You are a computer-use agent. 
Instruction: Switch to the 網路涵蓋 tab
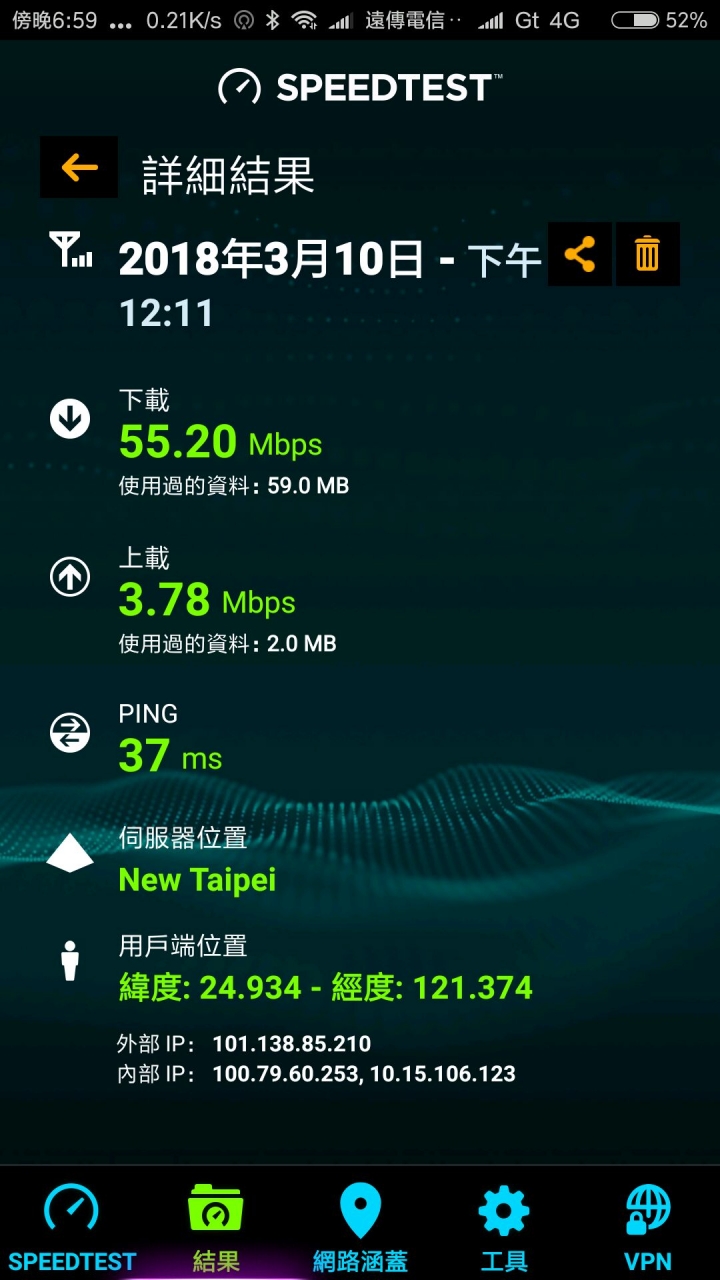pyautogui.click(x=360, y=1226)
